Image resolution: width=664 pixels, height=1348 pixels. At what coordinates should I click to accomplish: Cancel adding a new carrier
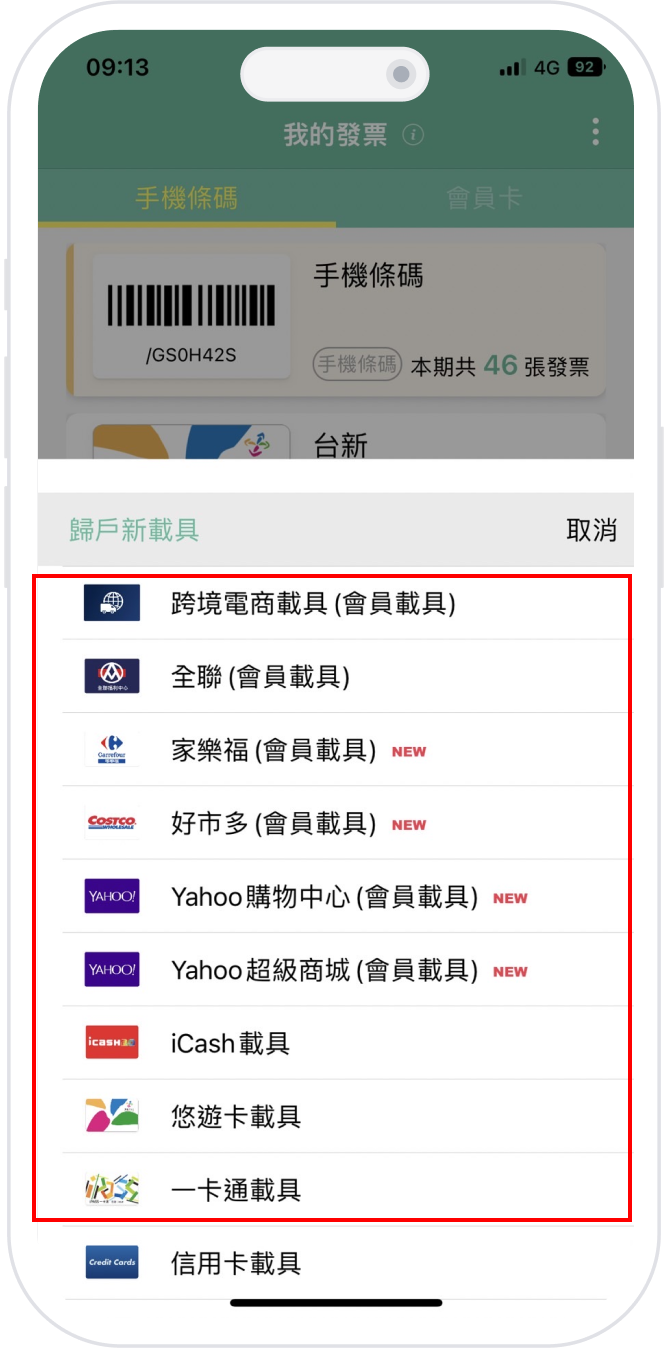click(x=591, y=530)
